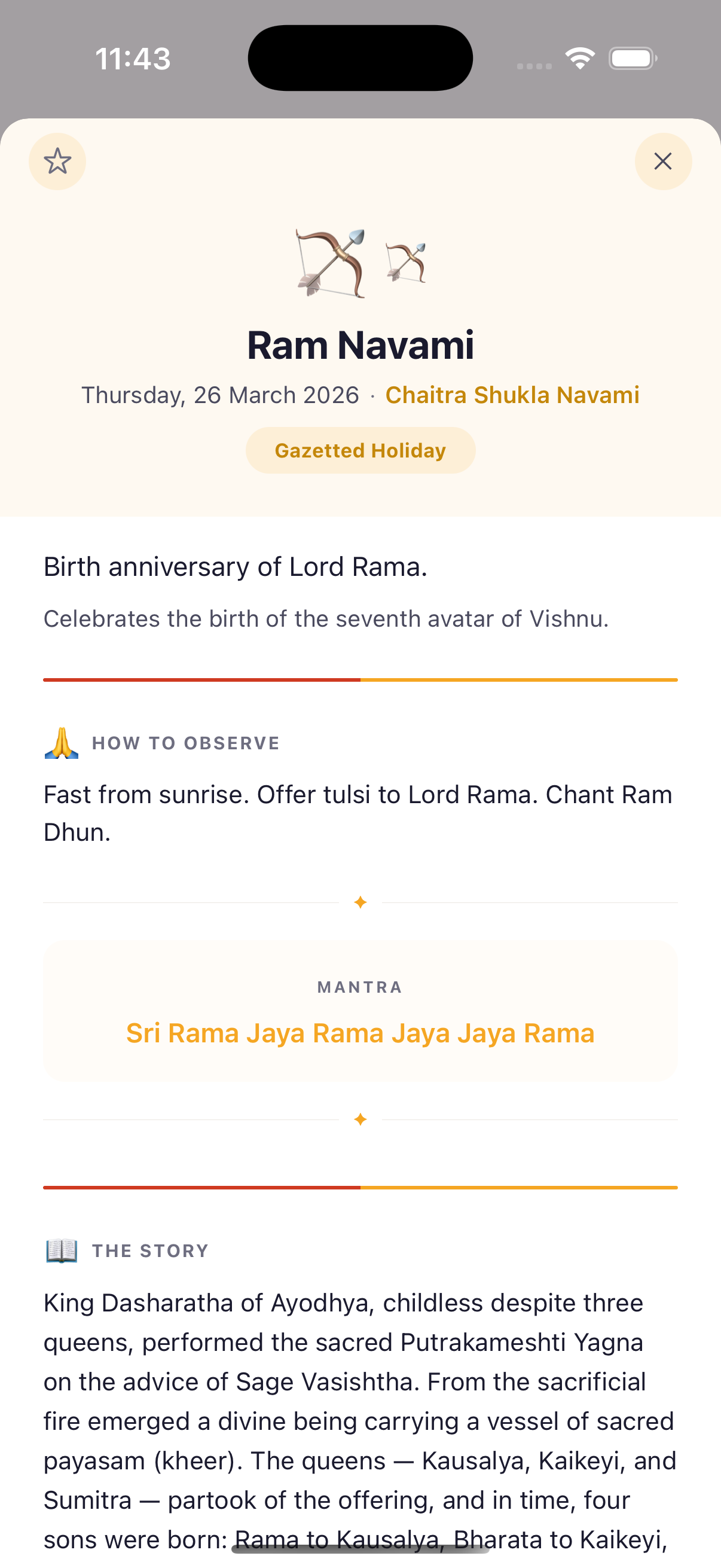Viewport: 721px width, 1568px height.
Task: Tap the date Thursday, 26 March 2026
Action: [x=220, y=395]
